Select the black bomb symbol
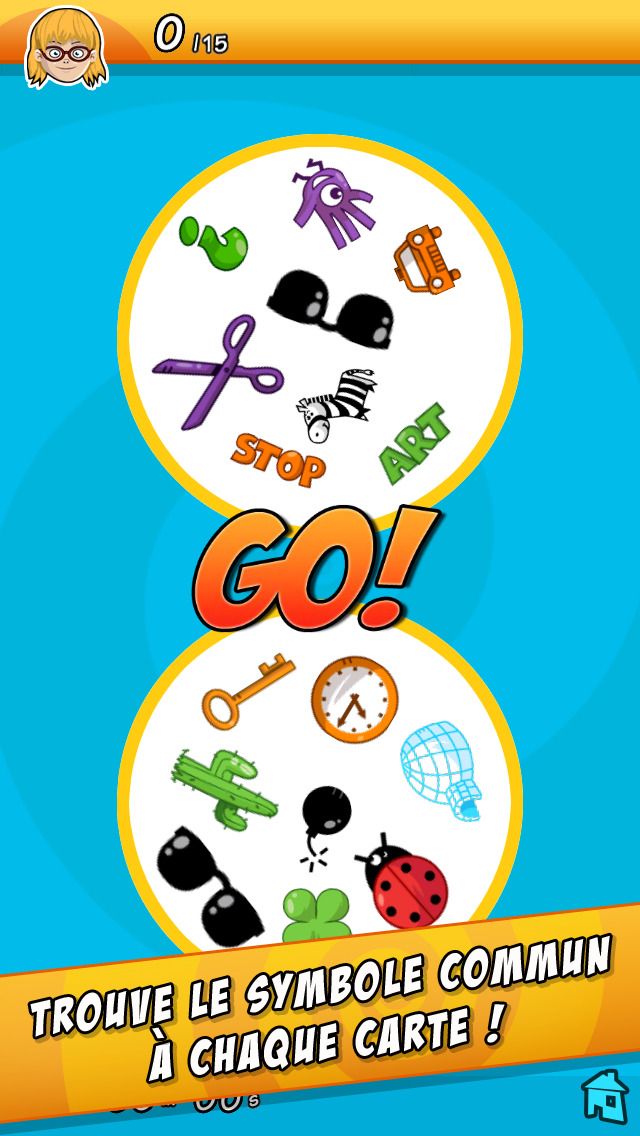Viewport: 640px width, 1136px height. (323, 815)
